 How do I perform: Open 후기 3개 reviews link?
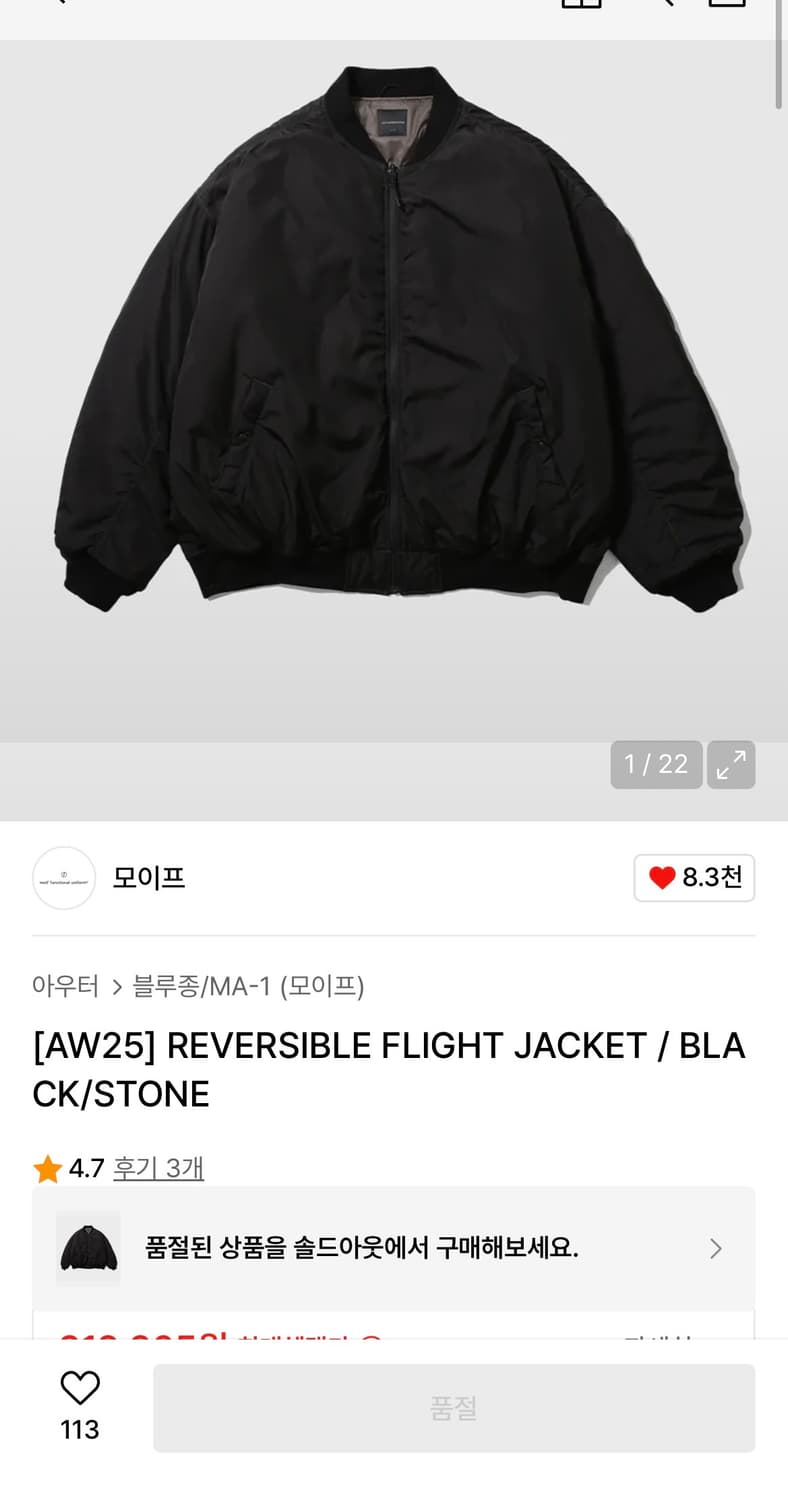click(159, 1167)
